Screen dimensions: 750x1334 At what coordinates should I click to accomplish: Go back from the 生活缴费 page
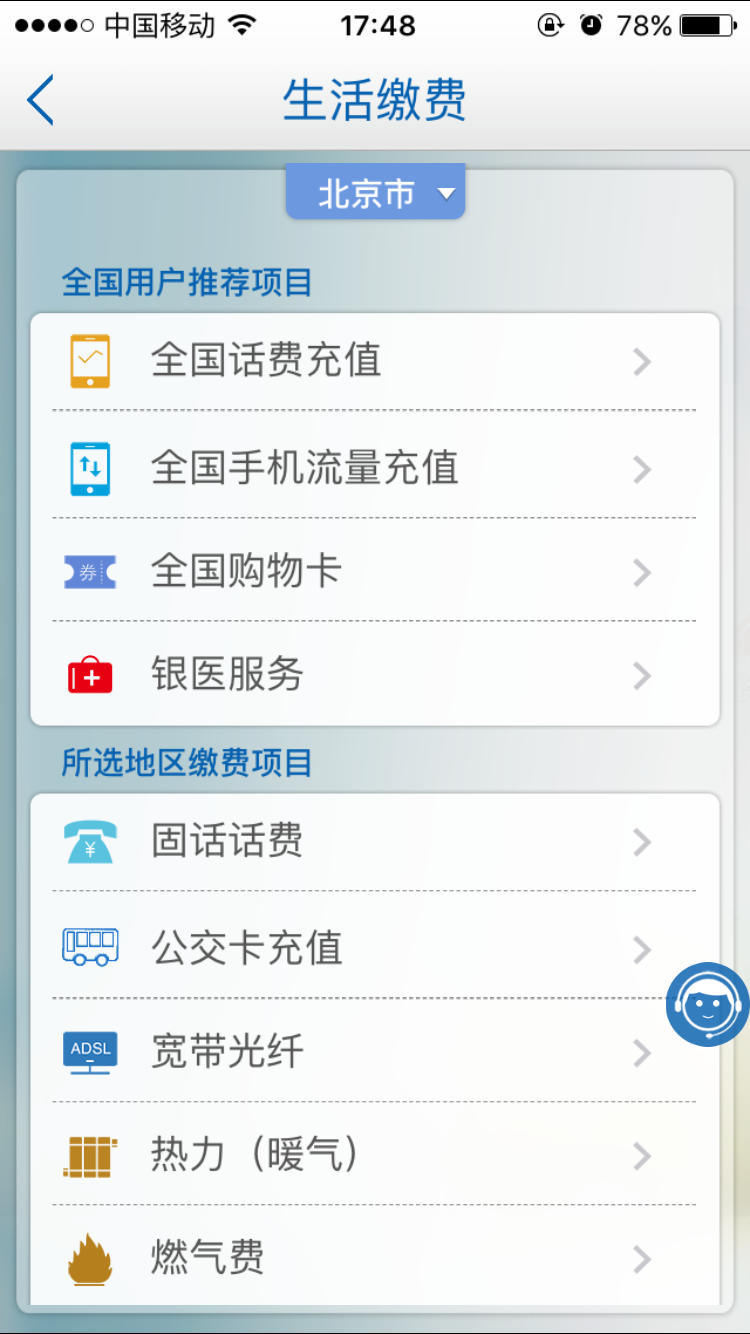coord(40,100)
